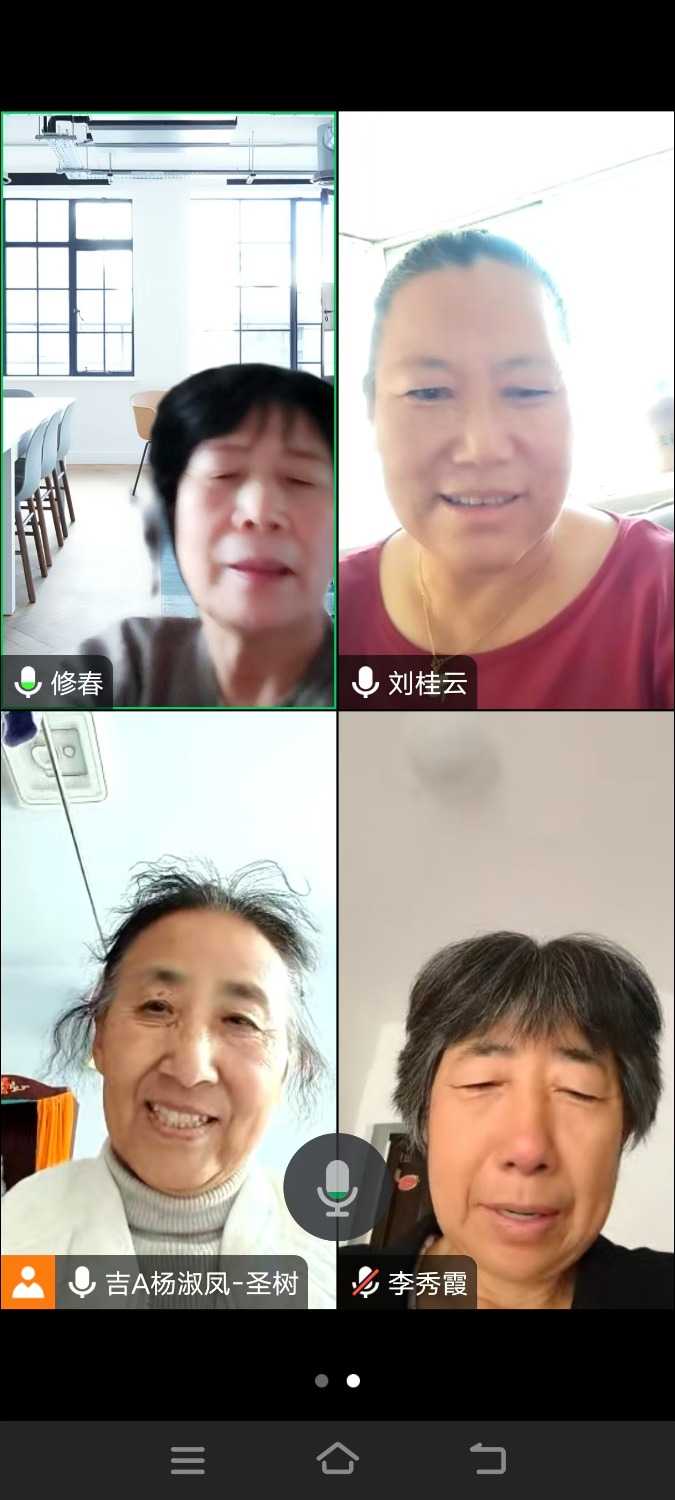
Task: Tap the floating microphone button
Action: point(337,1187)
